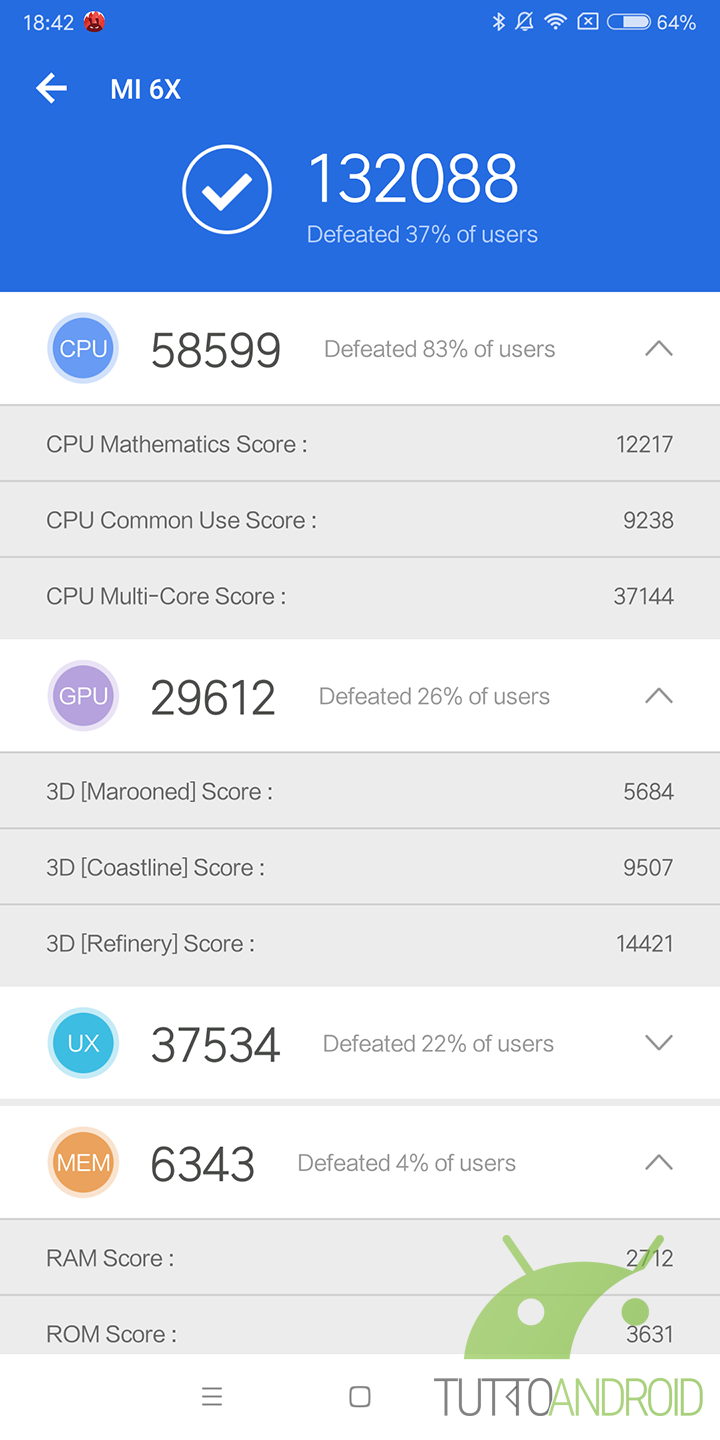Open the system menu navigation button
This screenshot has height=1440, width=720.
212,1397
